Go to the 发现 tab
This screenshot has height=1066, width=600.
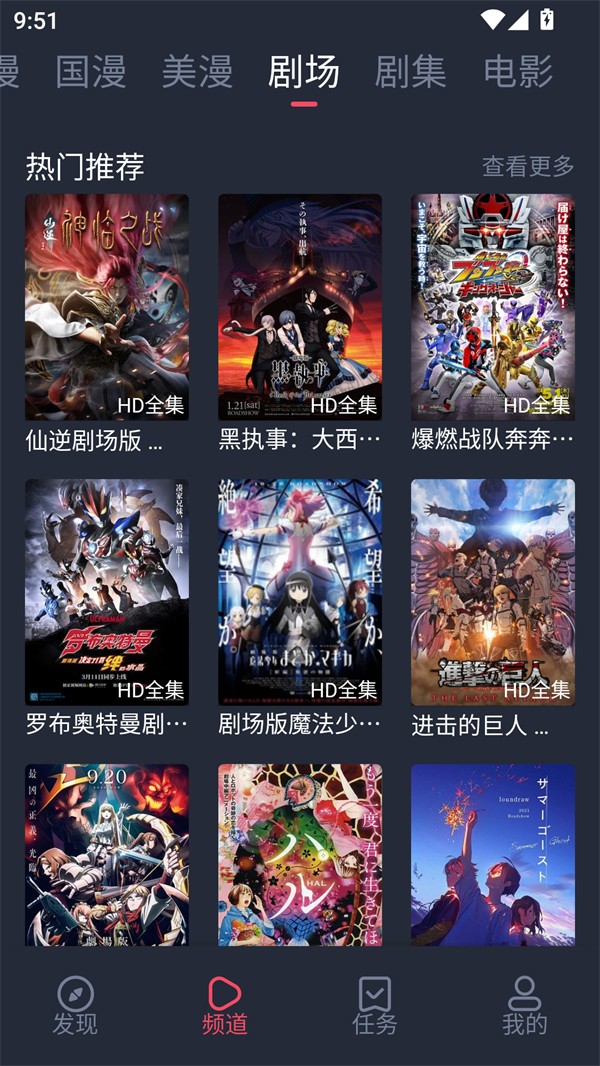pyautogui.click(x=75, y=1005)
